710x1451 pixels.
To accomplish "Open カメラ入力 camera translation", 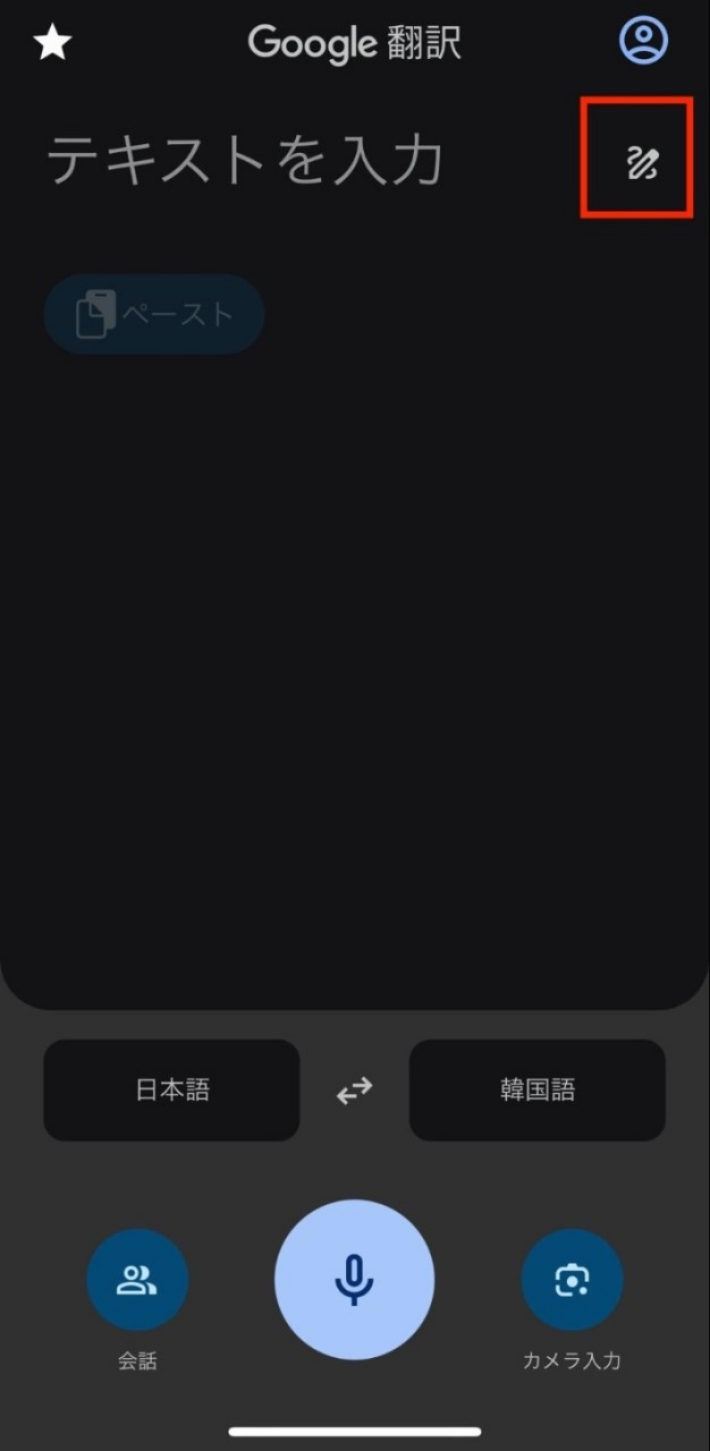I will (571, 1281).
